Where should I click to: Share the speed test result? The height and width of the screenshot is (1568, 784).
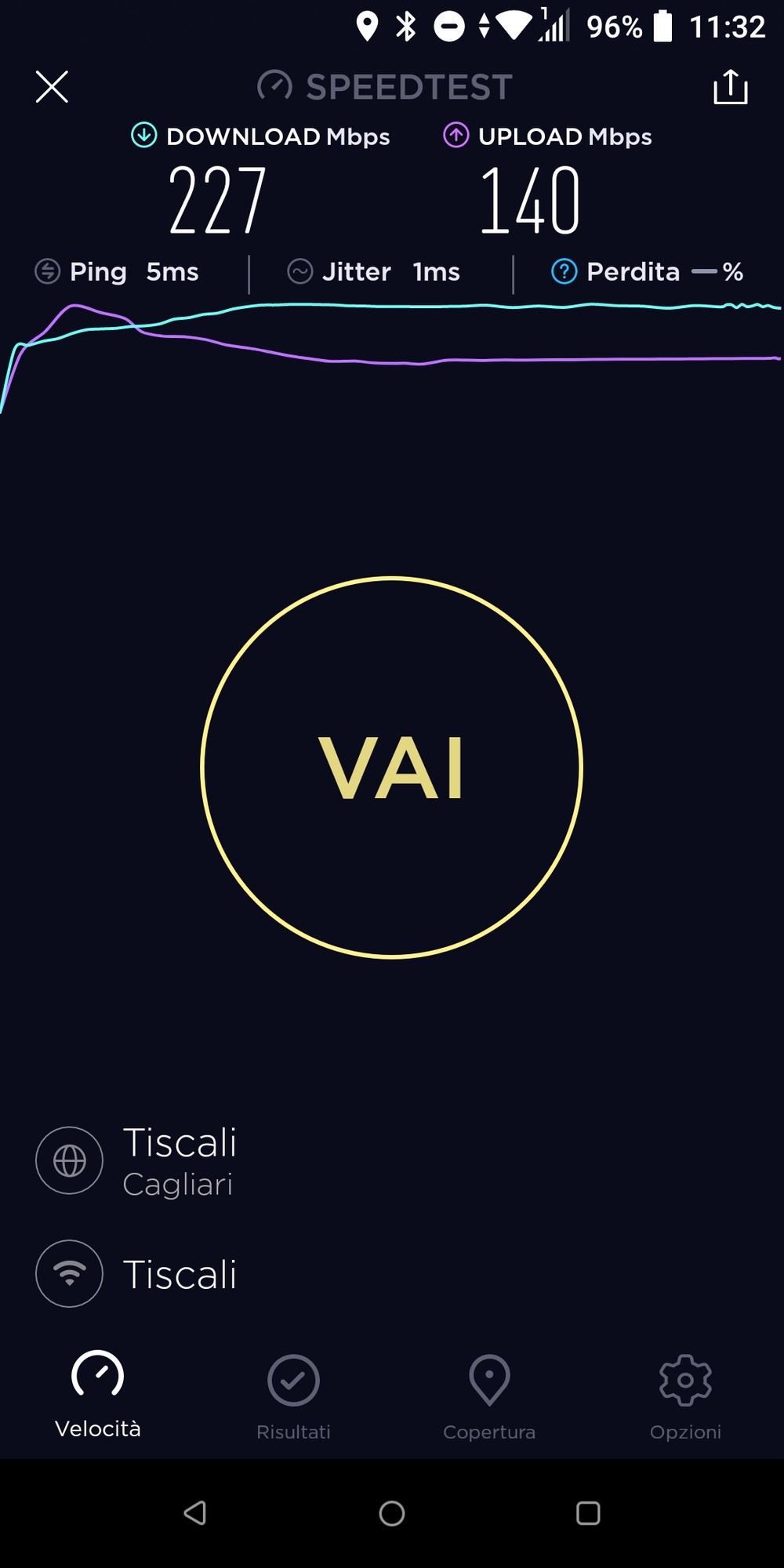coord(731,86)
